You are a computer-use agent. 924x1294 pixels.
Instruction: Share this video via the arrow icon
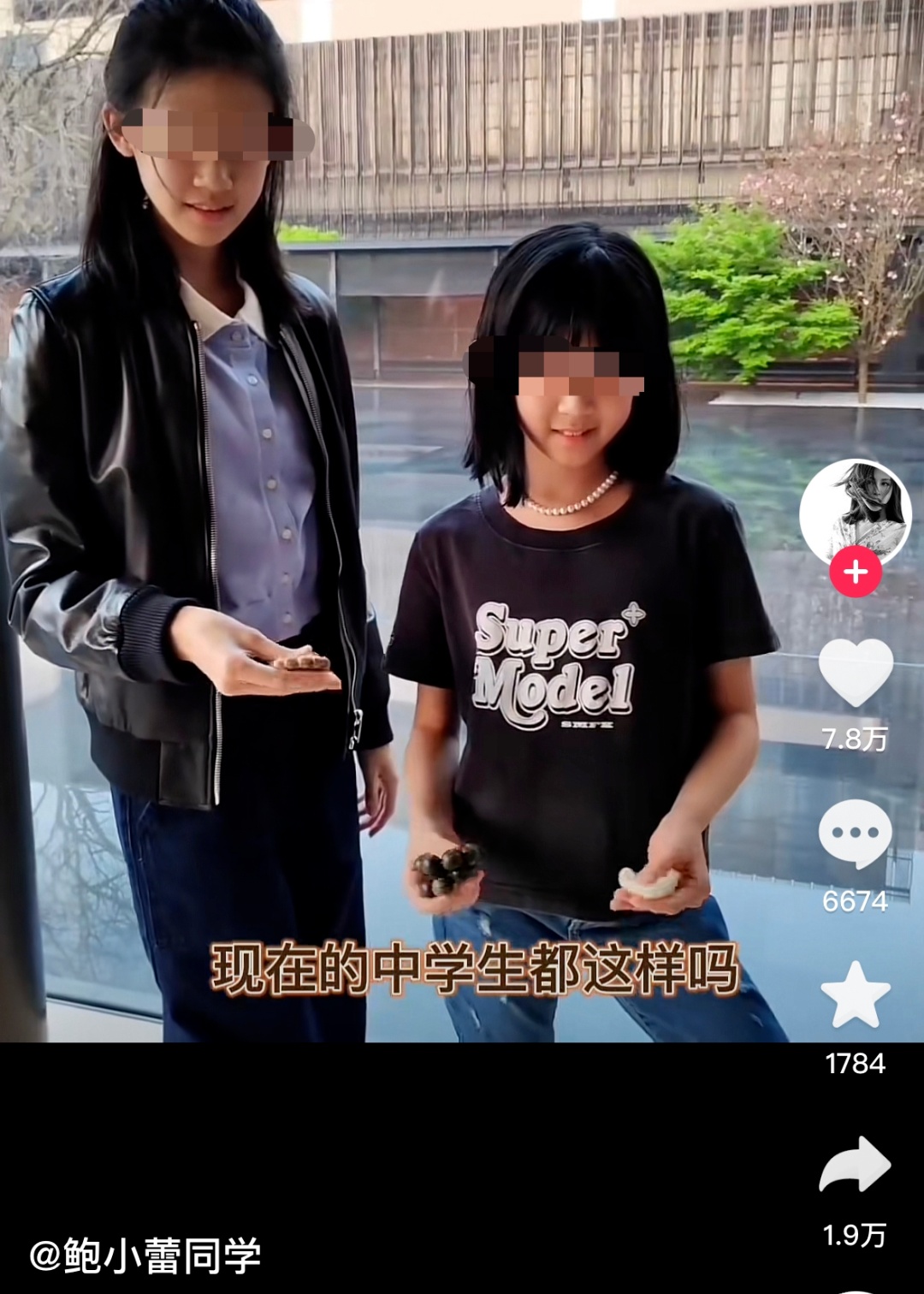(x=855, y=1164)
